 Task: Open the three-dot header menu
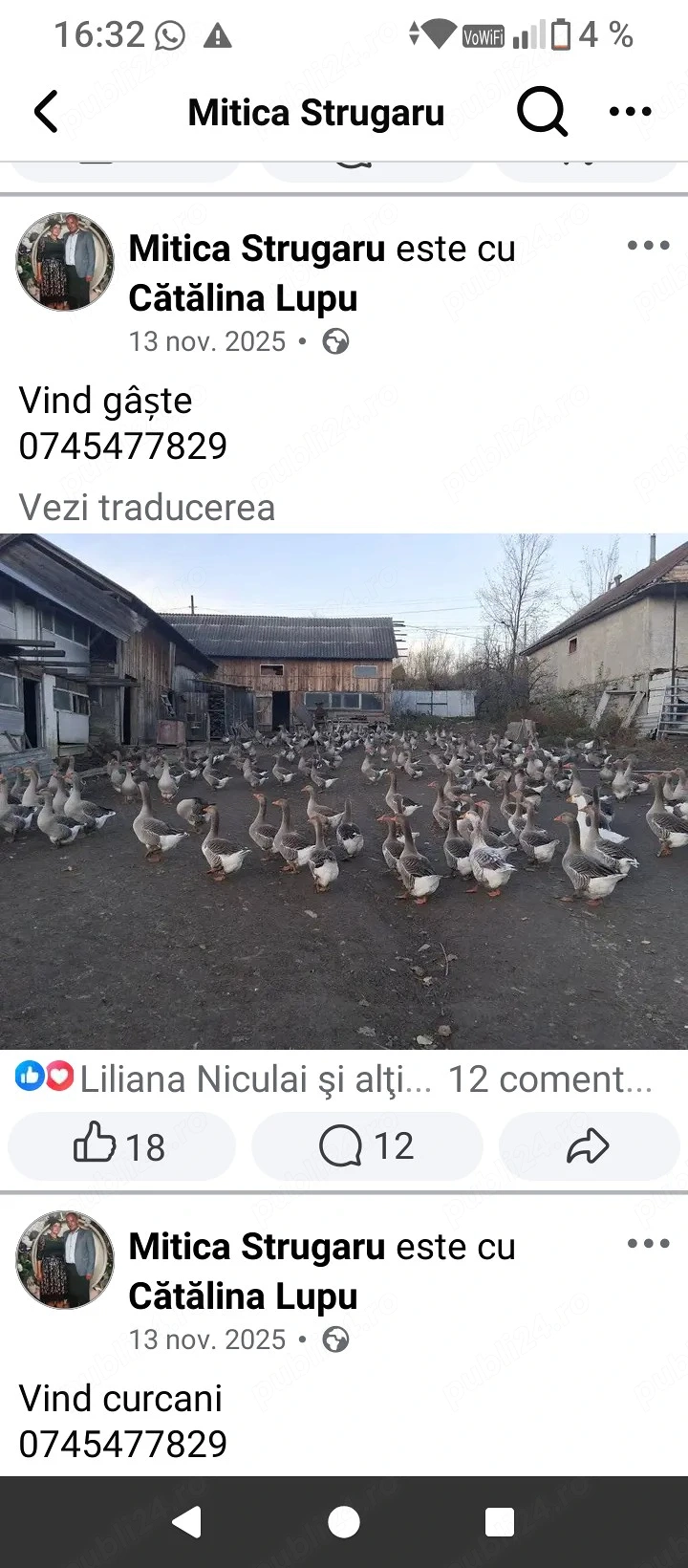click(x=629, y=111)
